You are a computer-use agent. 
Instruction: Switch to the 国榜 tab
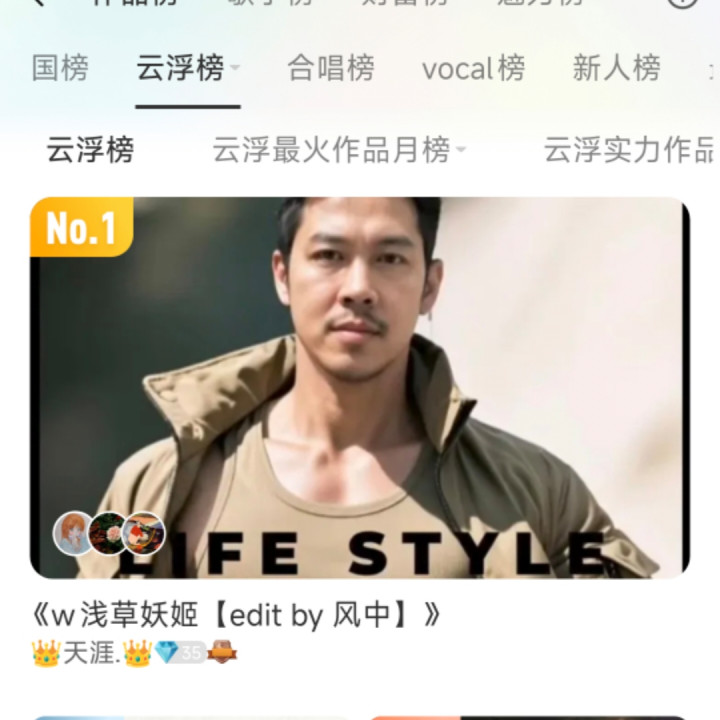pyautogui.click(x=60, y=68)
